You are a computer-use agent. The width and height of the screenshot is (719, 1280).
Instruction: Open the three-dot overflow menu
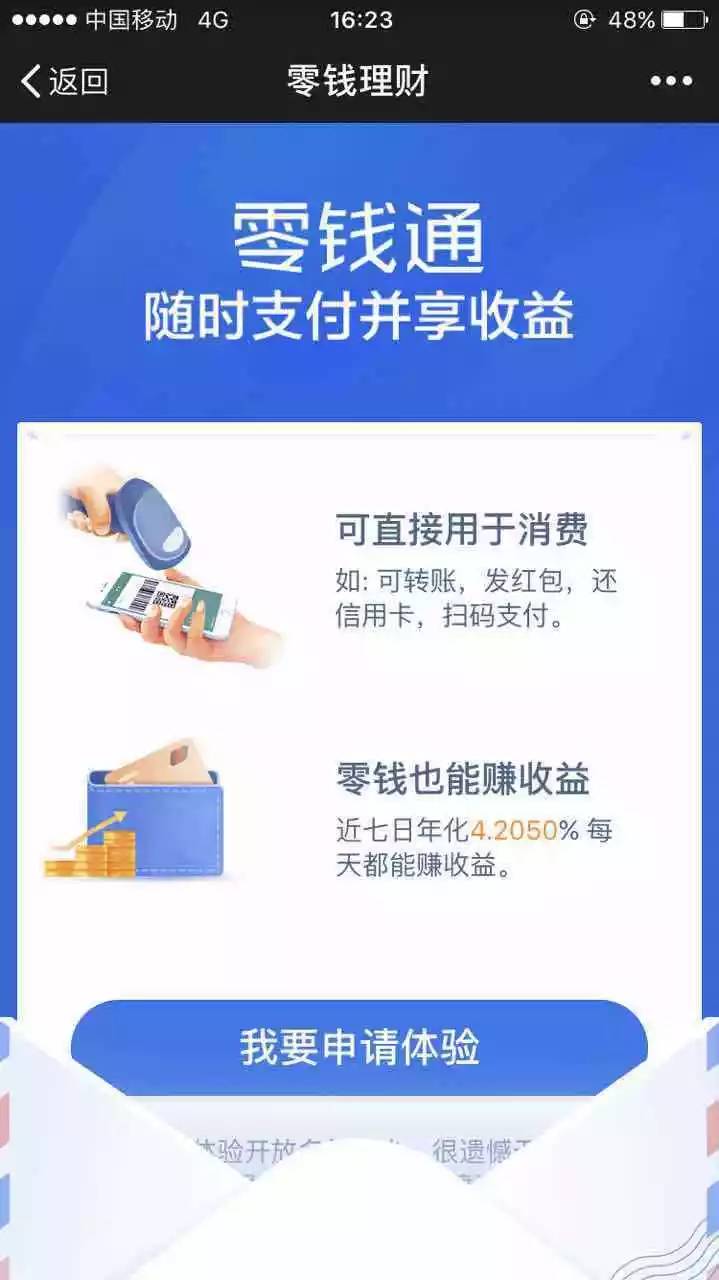click(671, 81)
